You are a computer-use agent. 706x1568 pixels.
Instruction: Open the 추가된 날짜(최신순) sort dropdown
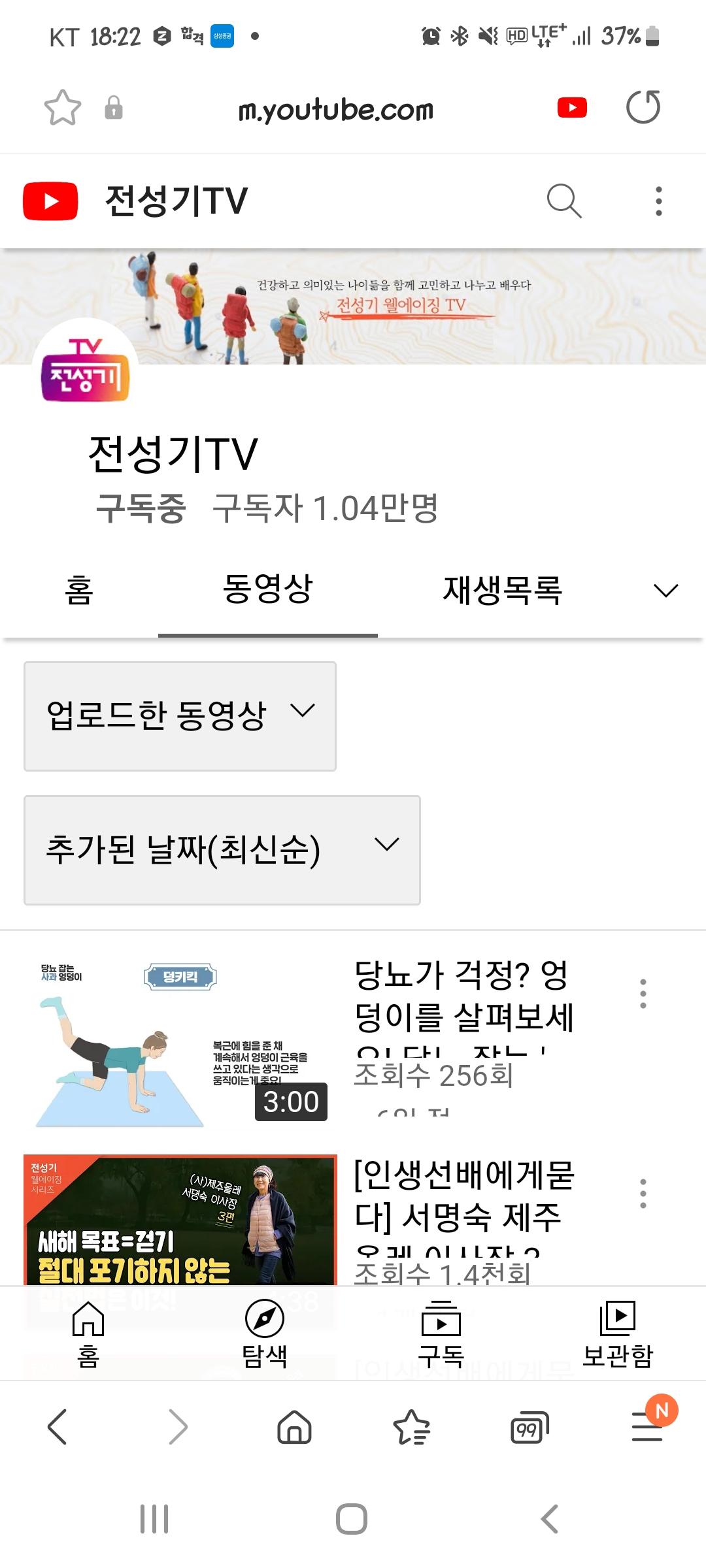[222, 850]
